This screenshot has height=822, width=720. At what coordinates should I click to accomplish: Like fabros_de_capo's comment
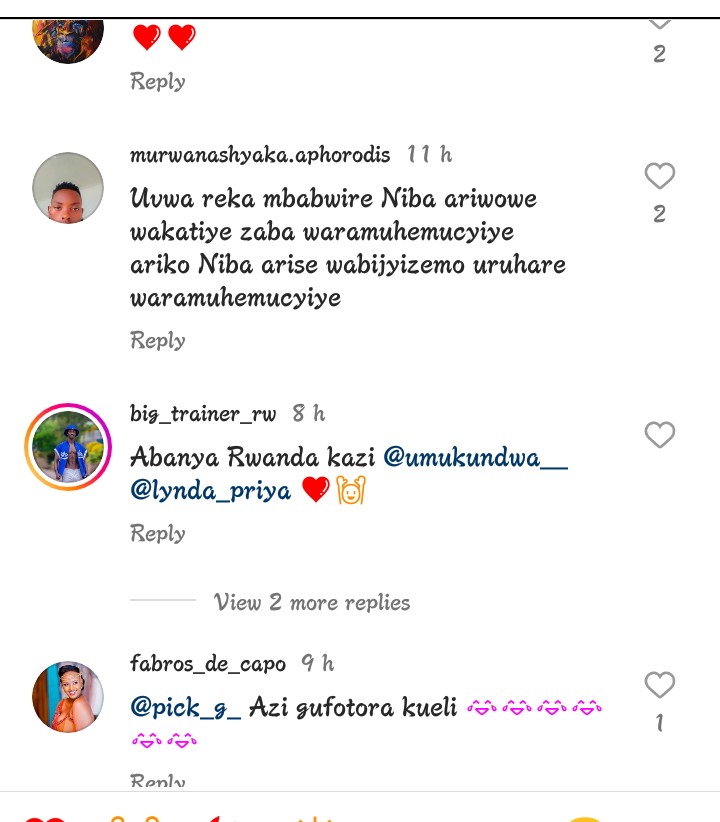point(659,686)
